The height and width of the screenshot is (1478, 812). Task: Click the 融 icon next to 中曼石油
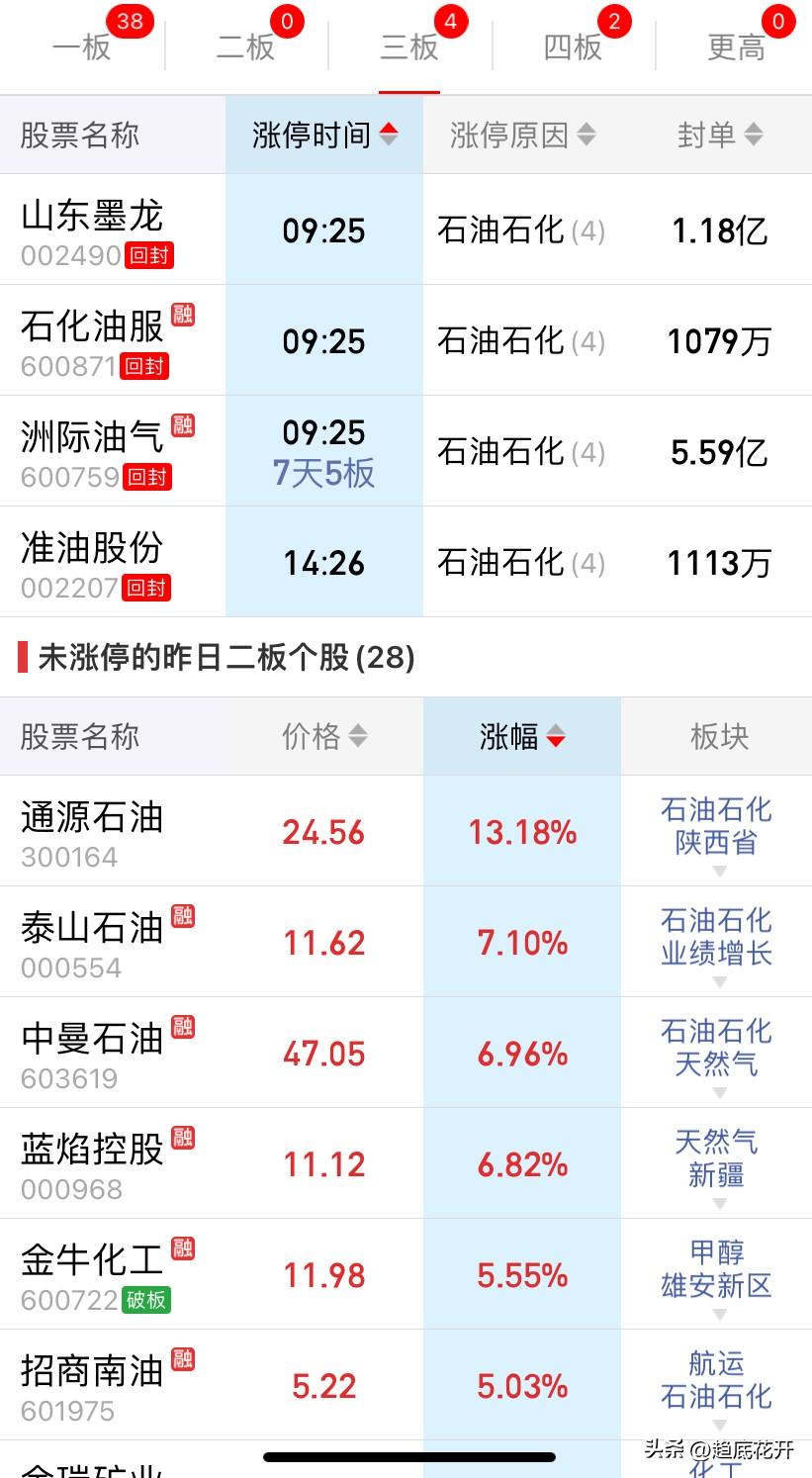click(182, 1028)
